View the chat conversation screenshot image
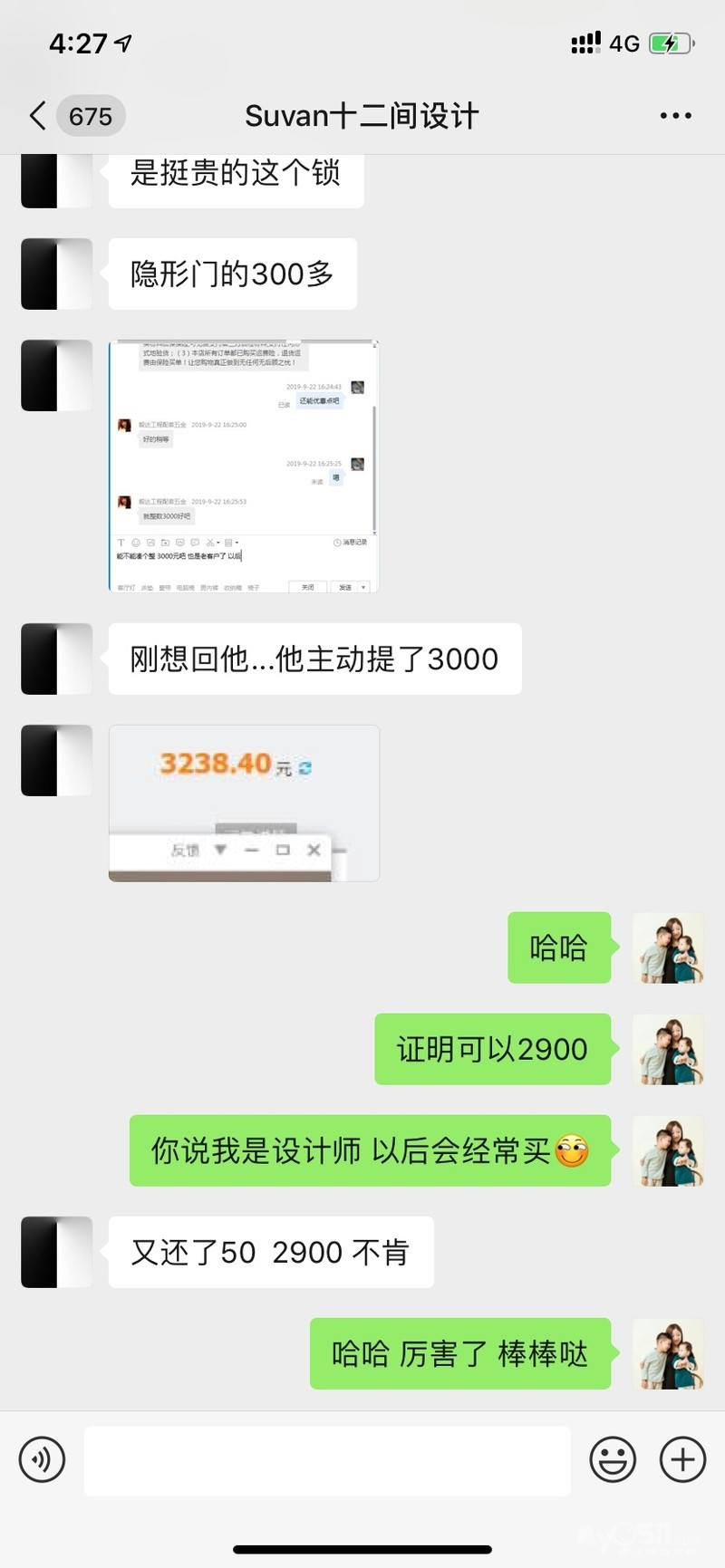Image resolution: width=725 pixels, height=1568 pixels. [x=243, y=467]
